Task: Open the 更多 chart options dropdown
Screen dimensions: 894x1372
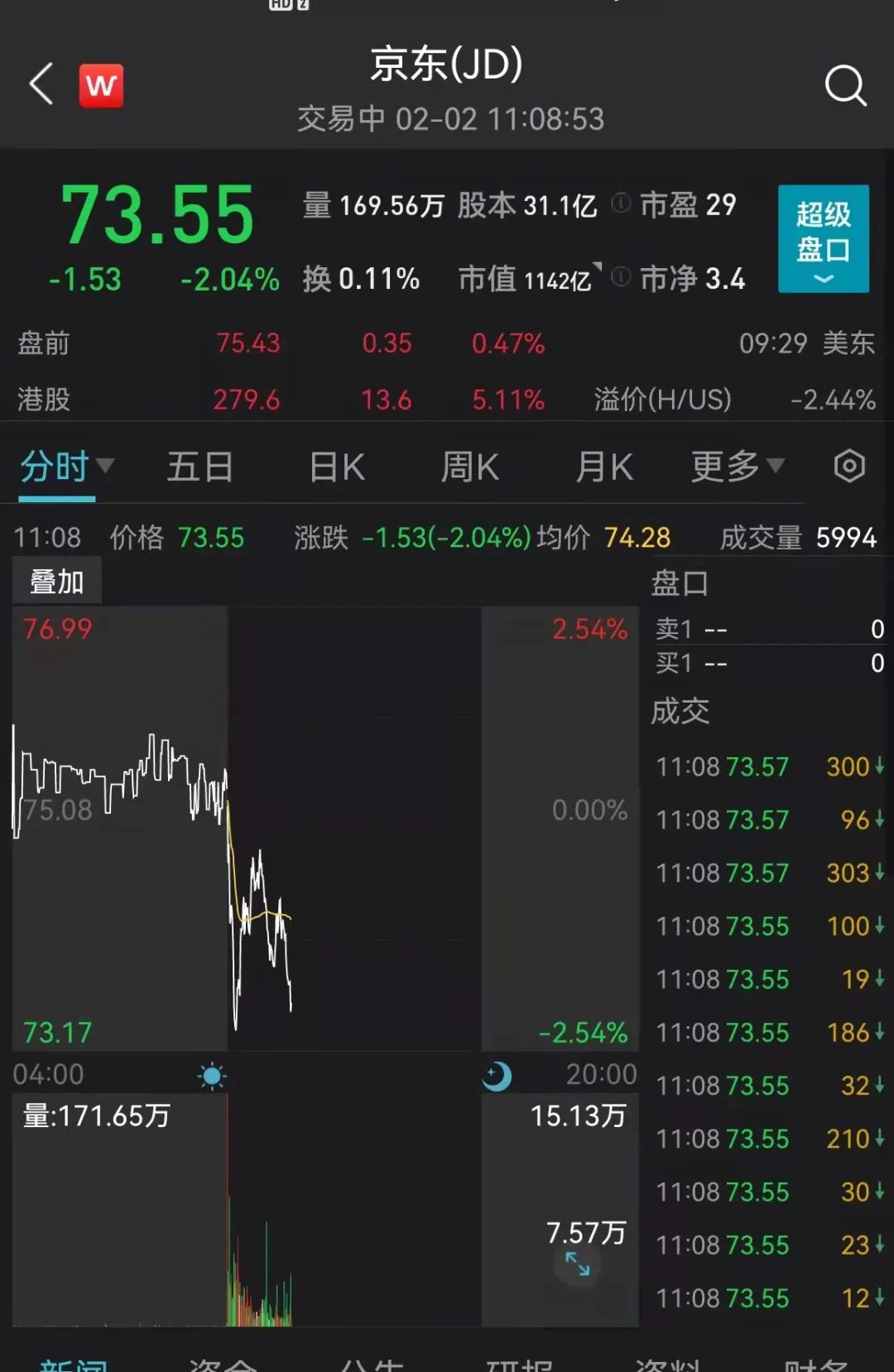Action: tap(737, 468)
